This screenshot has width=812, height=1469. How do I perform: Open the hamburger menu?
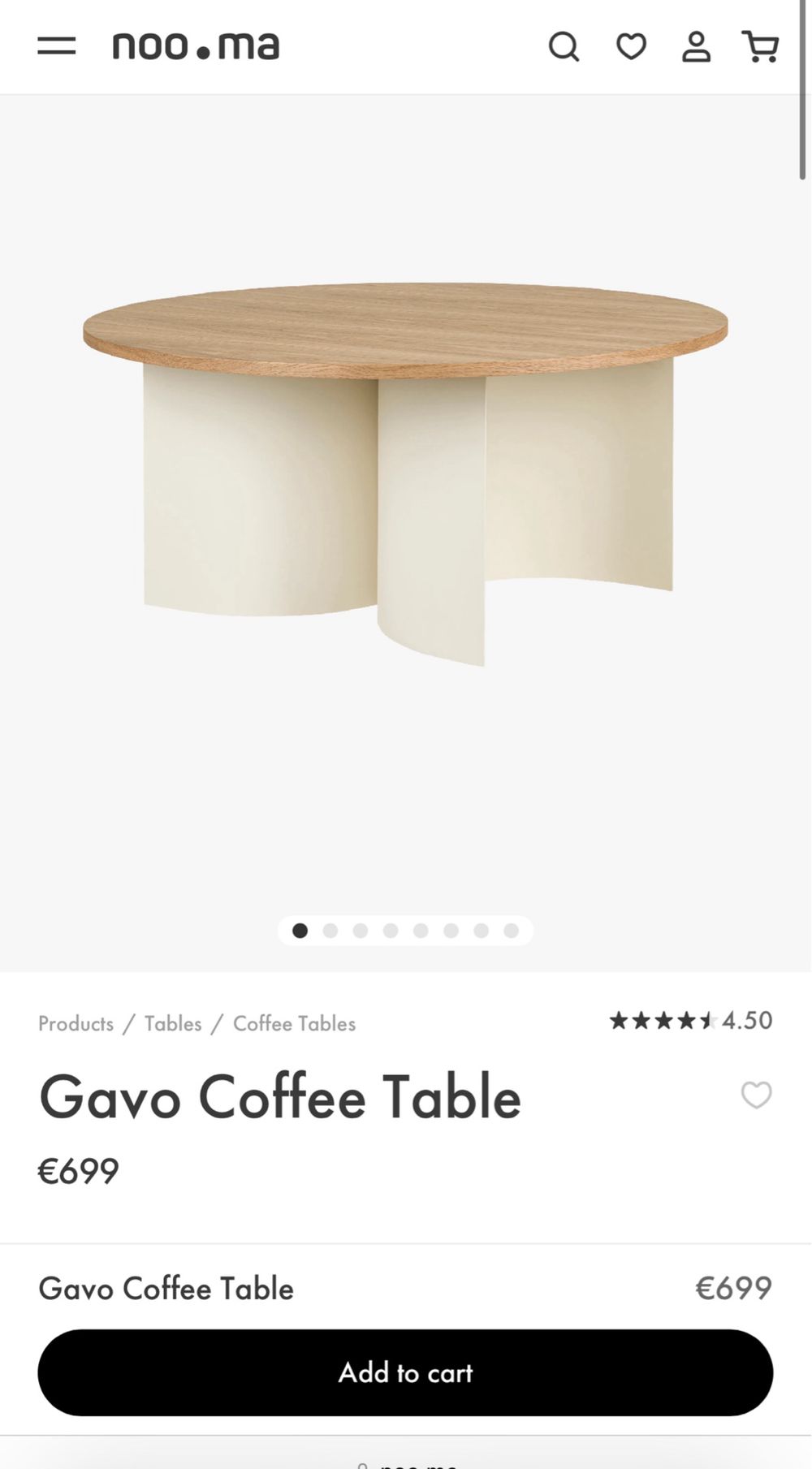56,46
